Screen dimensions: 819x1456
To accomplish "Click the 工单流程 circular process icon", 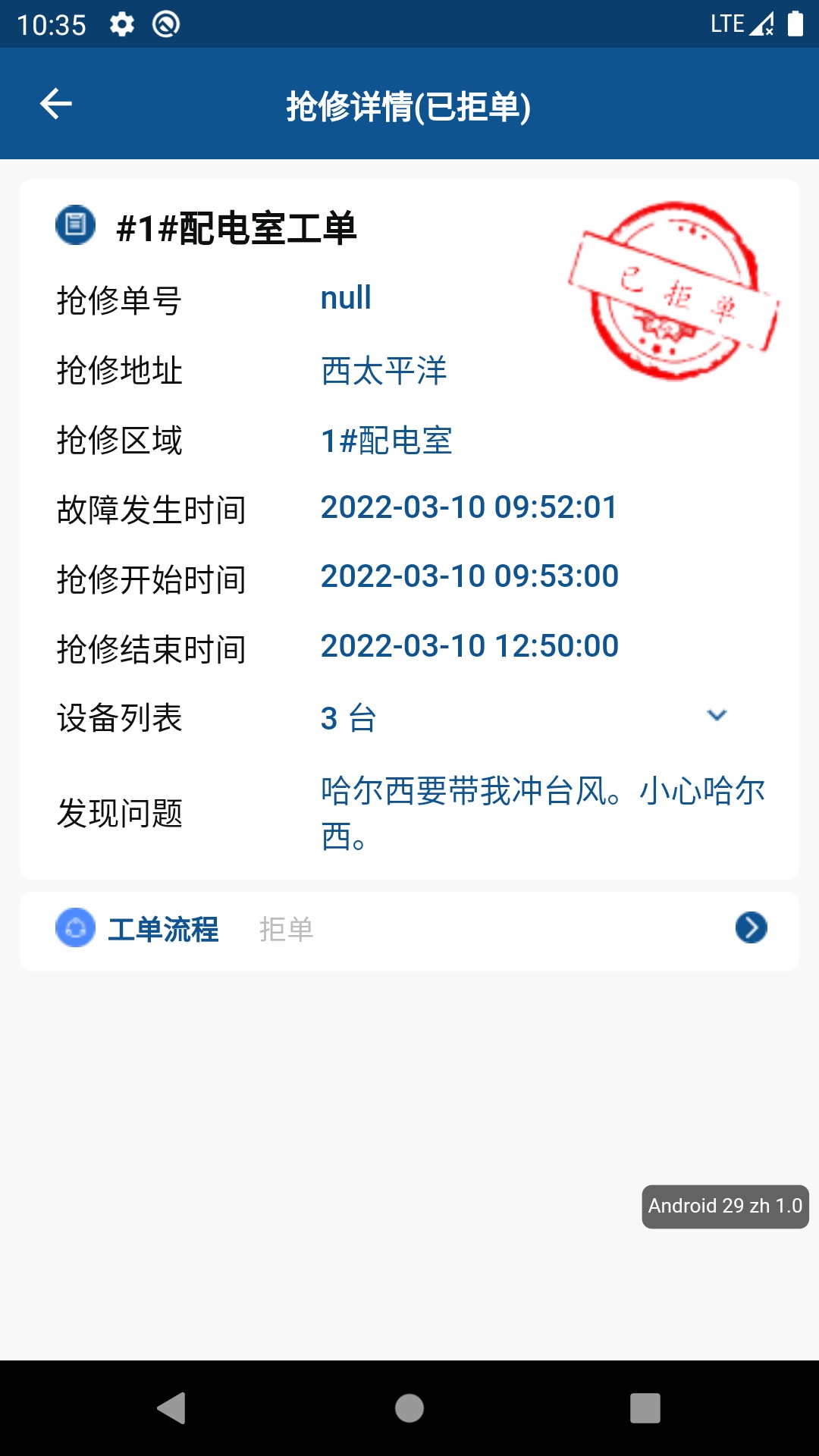I will pos(75,928).
